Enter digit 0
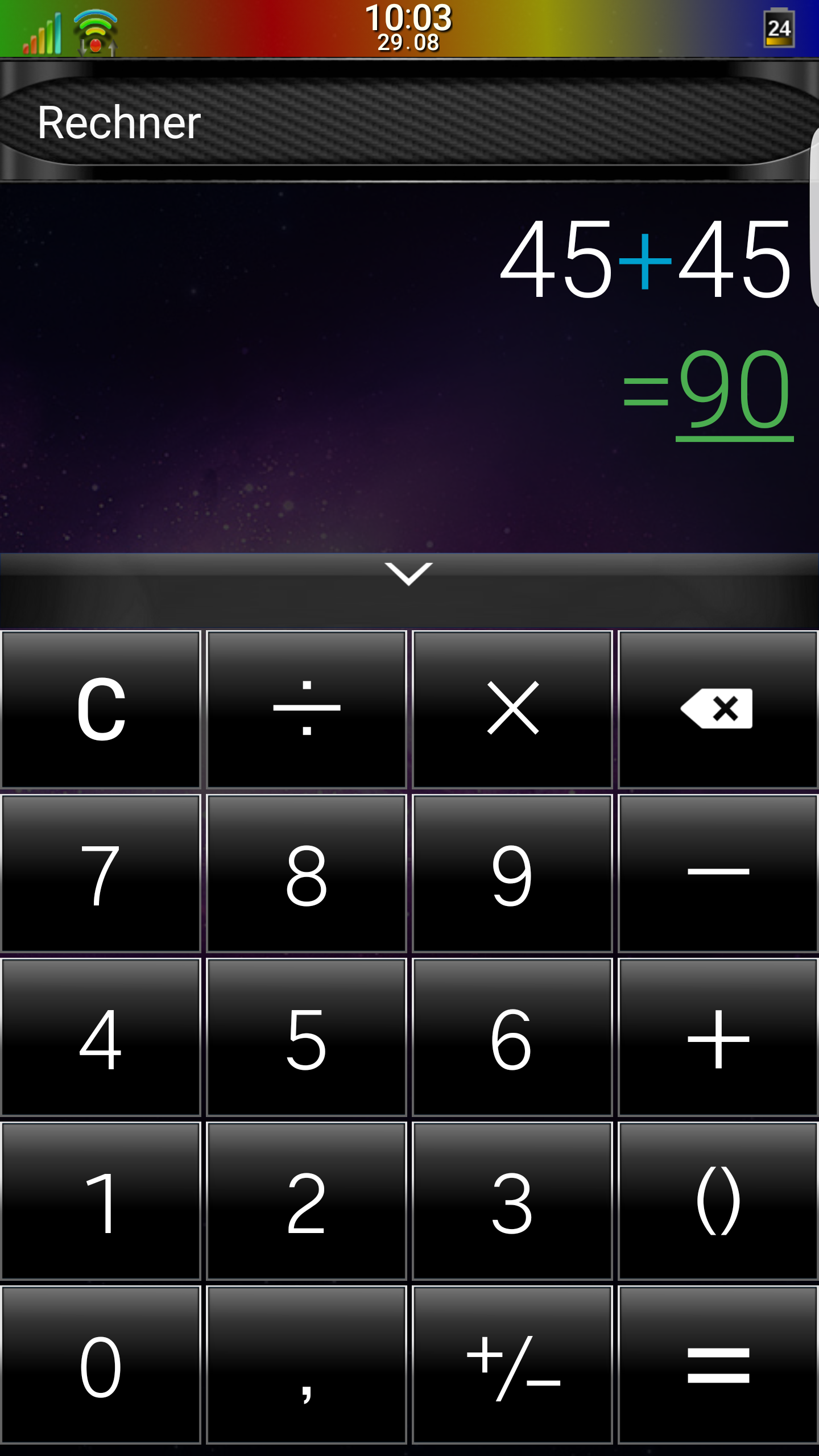Screen dimensions: 819x1456 (x=101, y=1365)
